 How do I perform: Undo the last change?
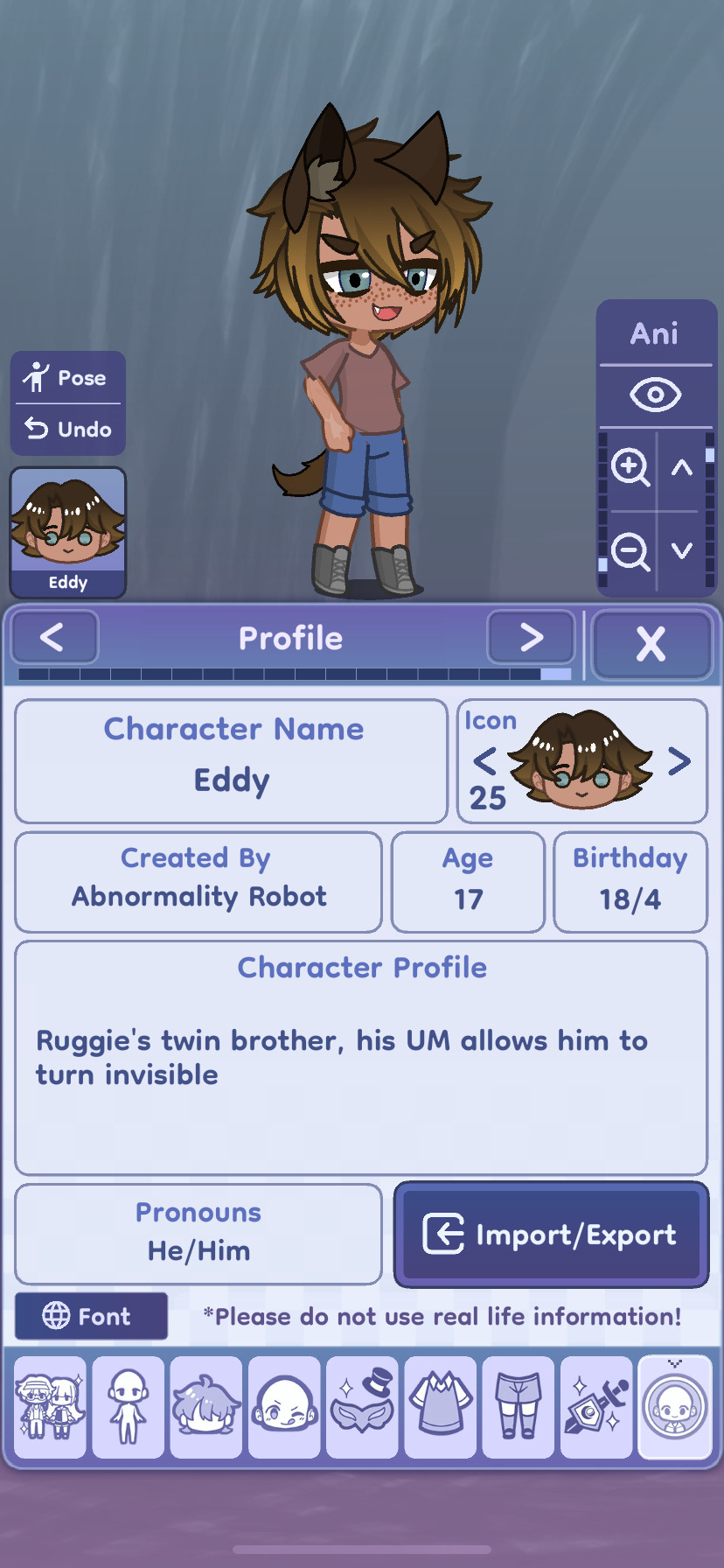68,429
